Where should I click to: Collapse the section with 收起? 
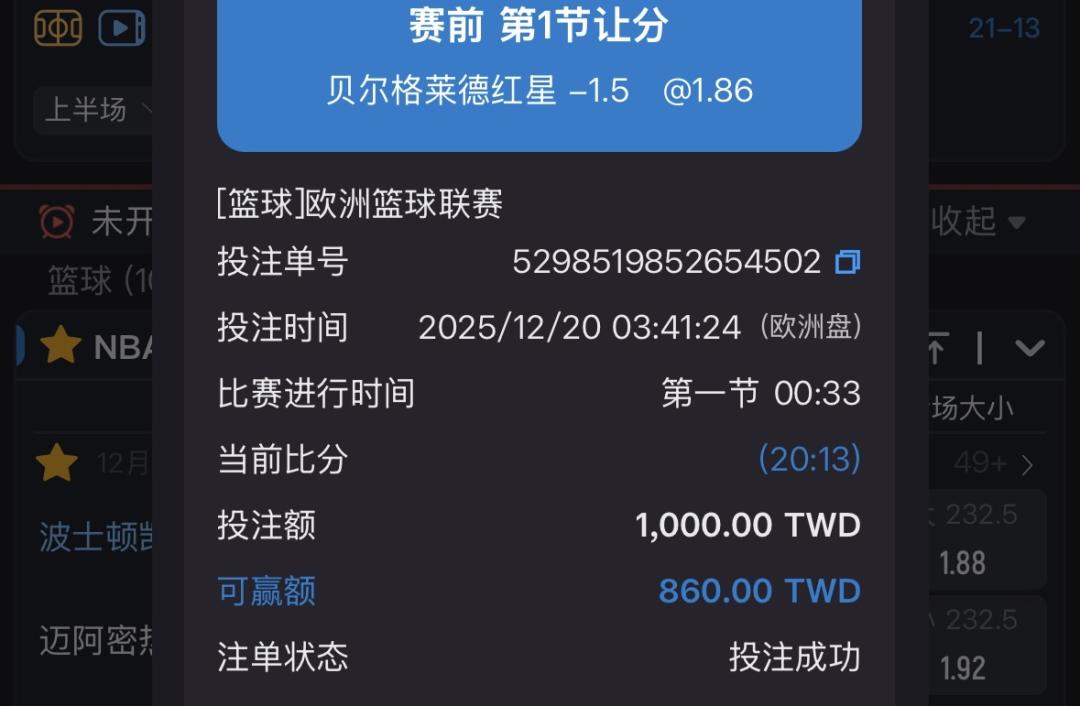[978, 221]
